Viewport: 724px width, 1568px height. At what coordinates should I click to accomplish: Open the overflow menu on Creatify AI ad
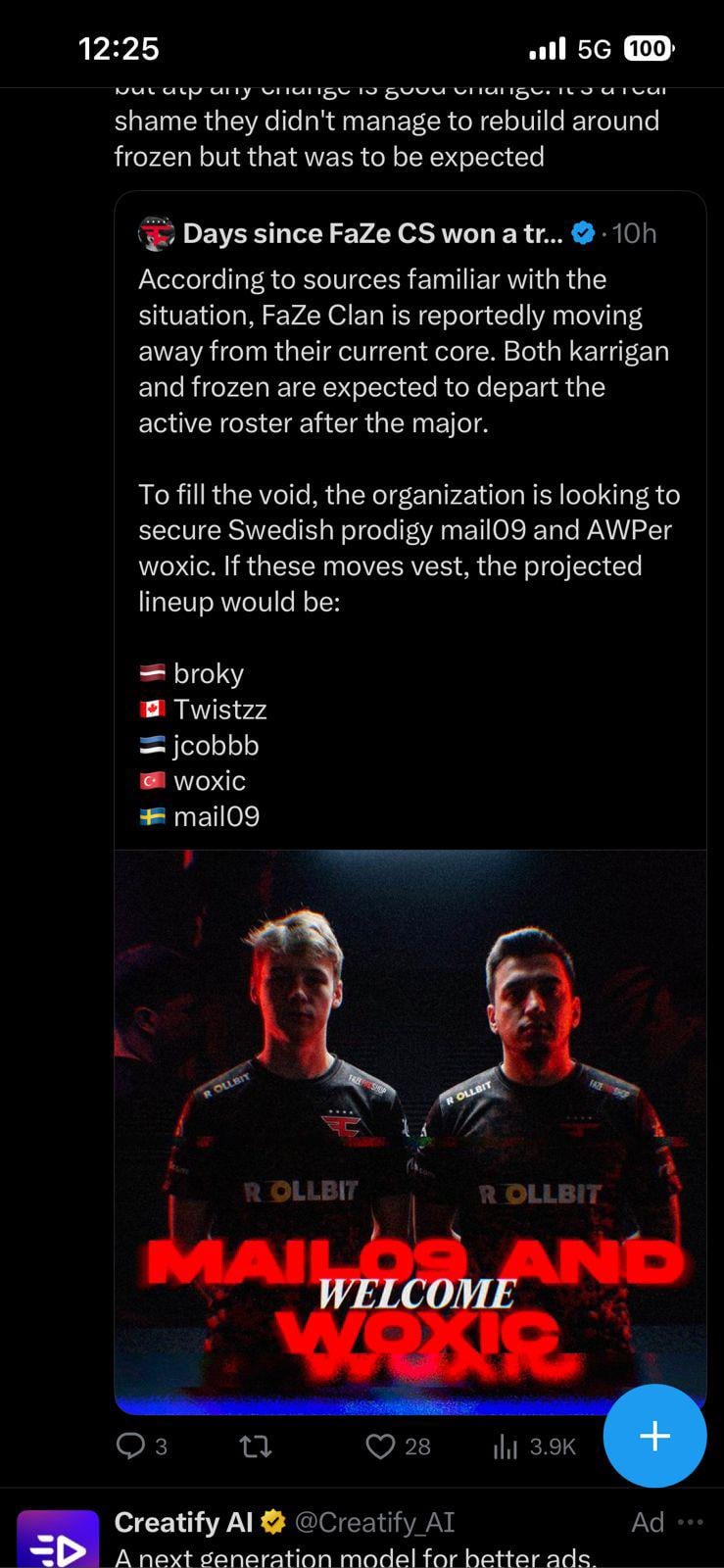pyautogui.click(x=691, y=1522)
